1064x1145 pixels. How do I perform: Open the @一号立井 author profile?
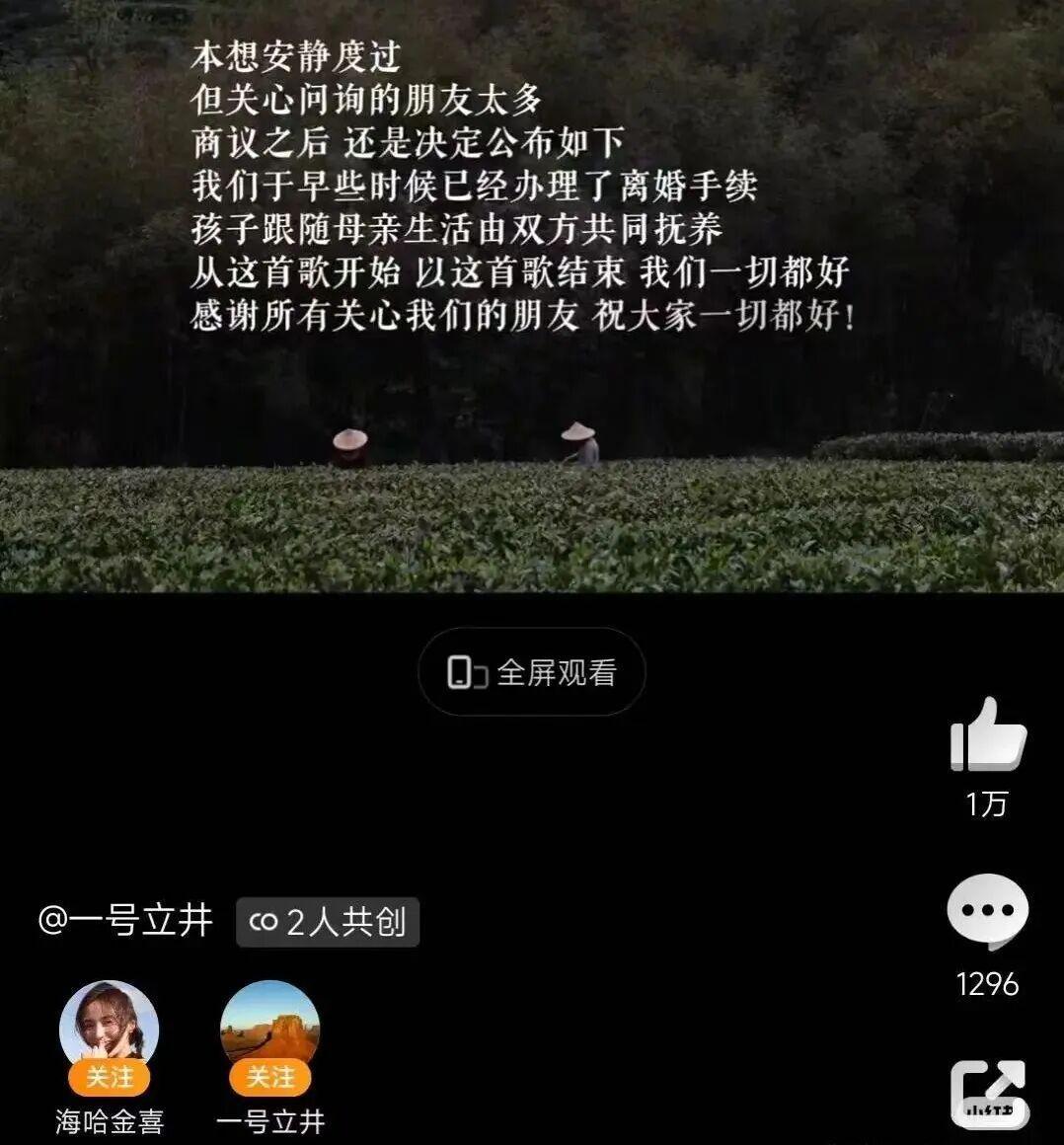click(x=125, y=920)
